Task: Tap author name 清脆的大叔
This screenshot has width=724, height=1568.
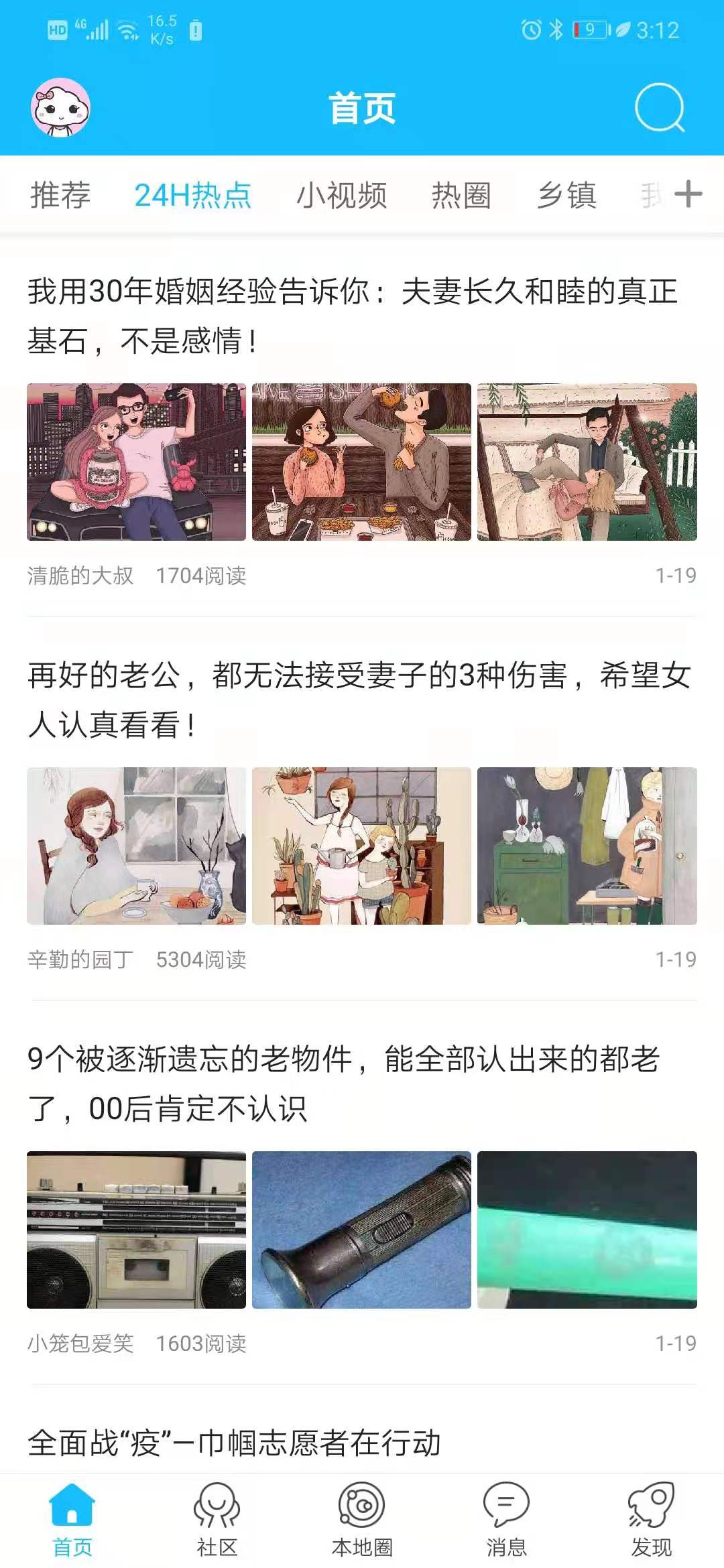Action: (x=80, y=573)
